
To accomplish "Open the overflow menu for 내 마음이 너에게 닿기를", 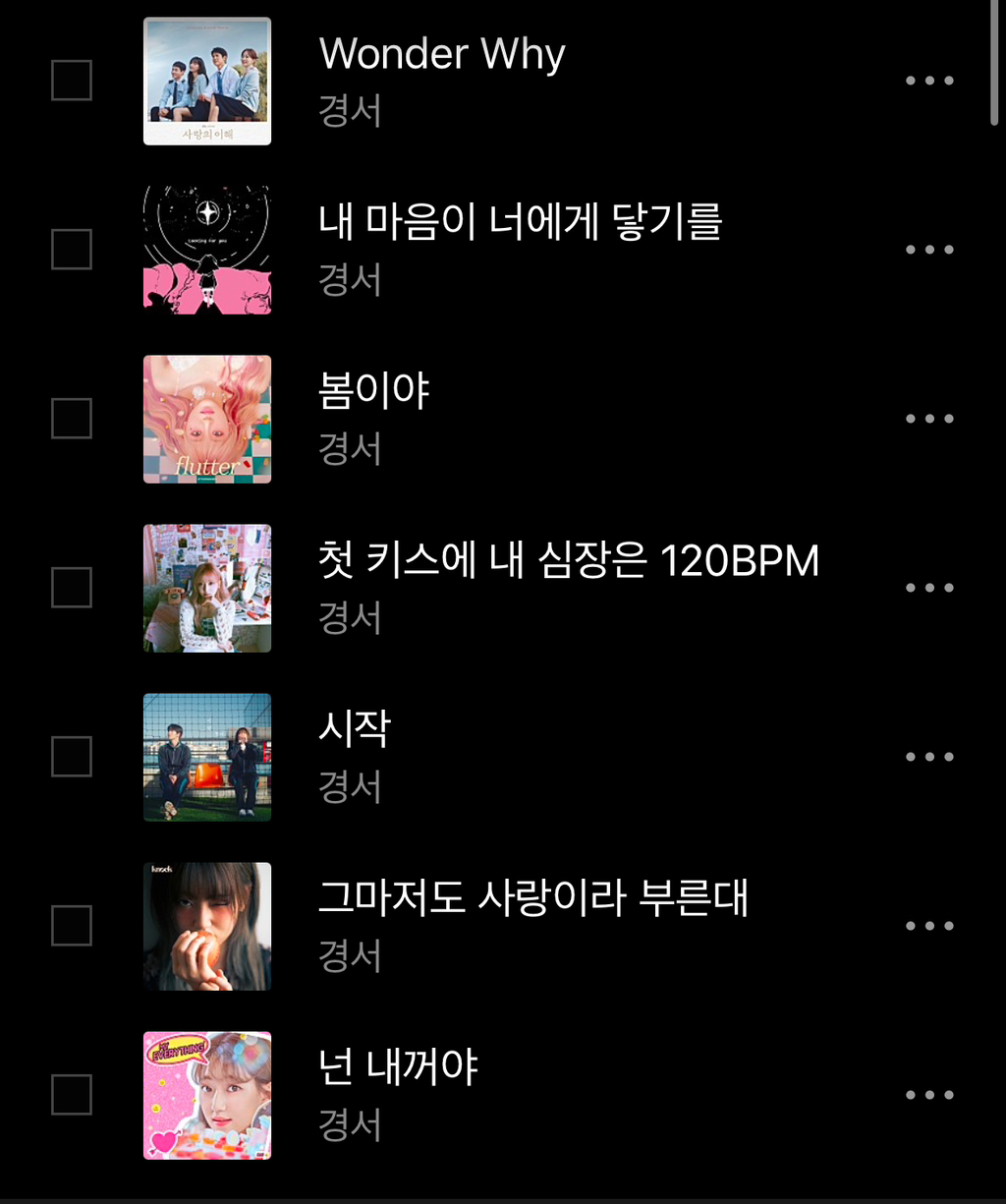I will tap(929, 250).
